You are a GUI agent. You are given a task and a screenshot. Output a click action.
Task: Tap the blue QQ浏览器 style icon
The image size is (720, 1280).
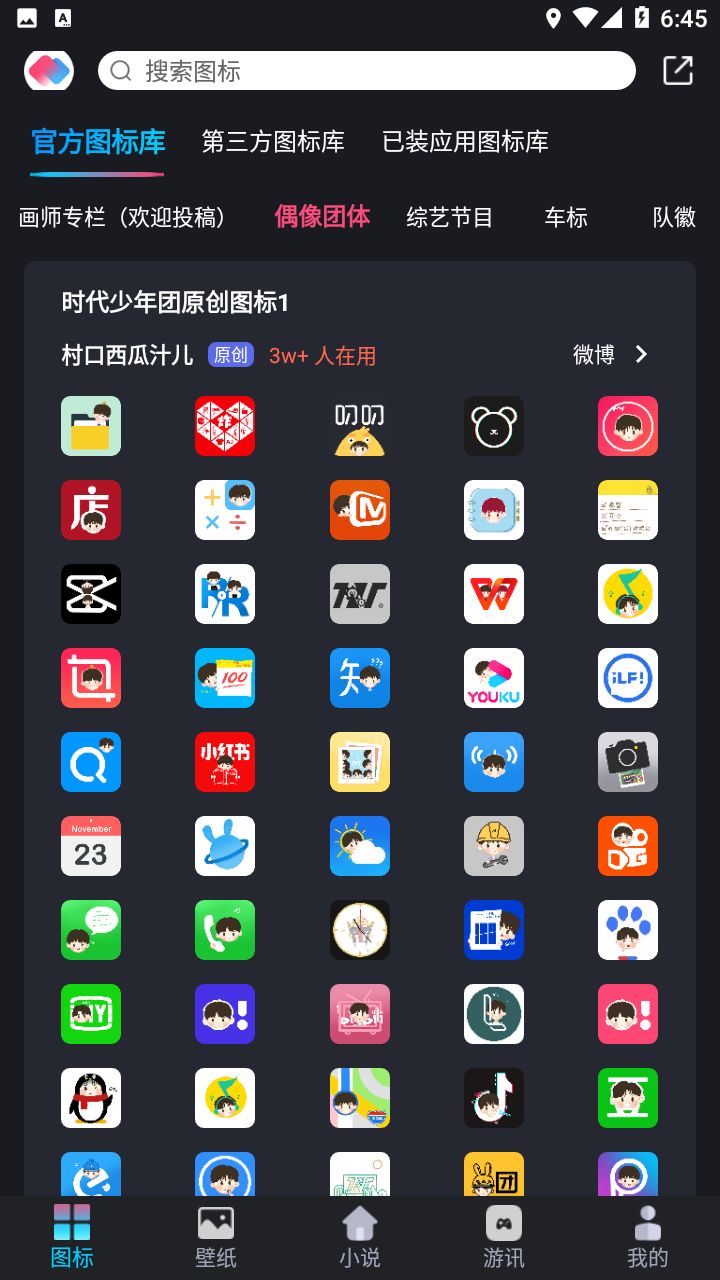(x=91, y=762)
